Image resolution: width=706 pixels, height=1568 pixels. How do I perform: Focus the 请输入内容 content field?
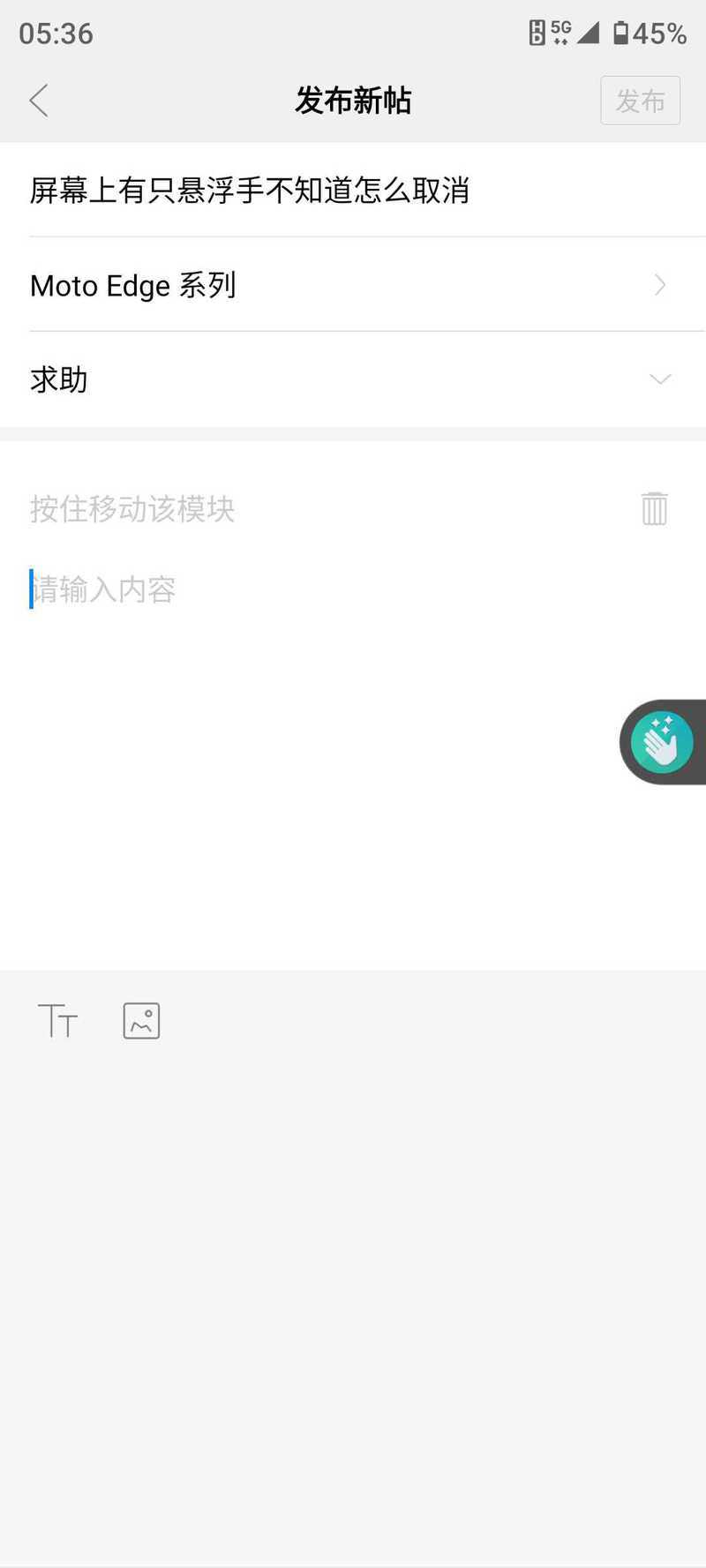[x=353, y=589]
